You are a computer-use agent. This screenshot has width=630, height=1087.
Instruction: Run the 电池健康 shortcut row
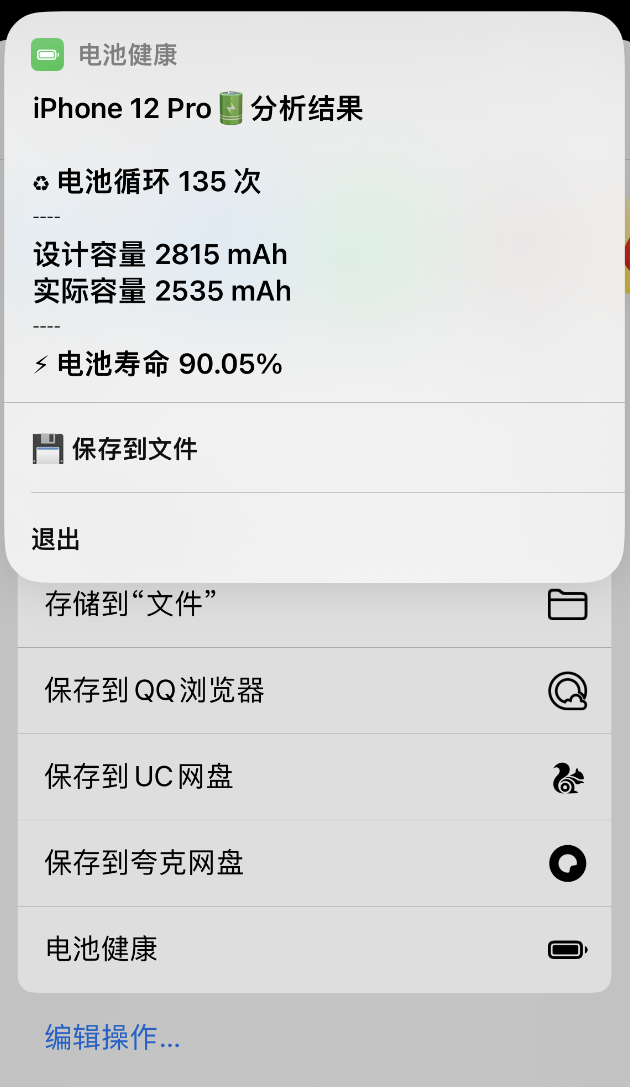click(x=314, y=949)
